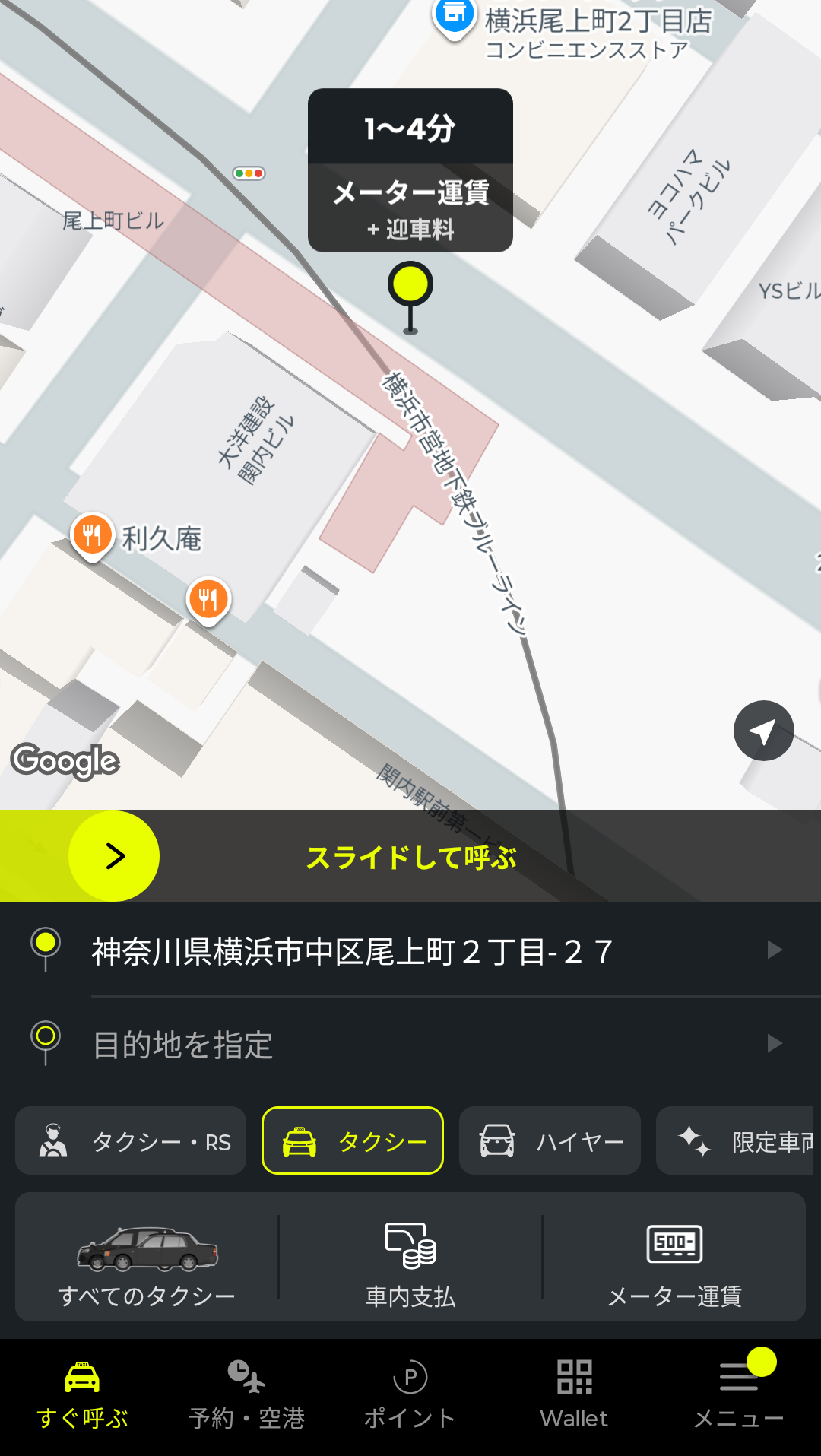Tap the yellow slide-to-call arrow button
This screenshot has height=1456, width=821.
(x=114, y=856)
